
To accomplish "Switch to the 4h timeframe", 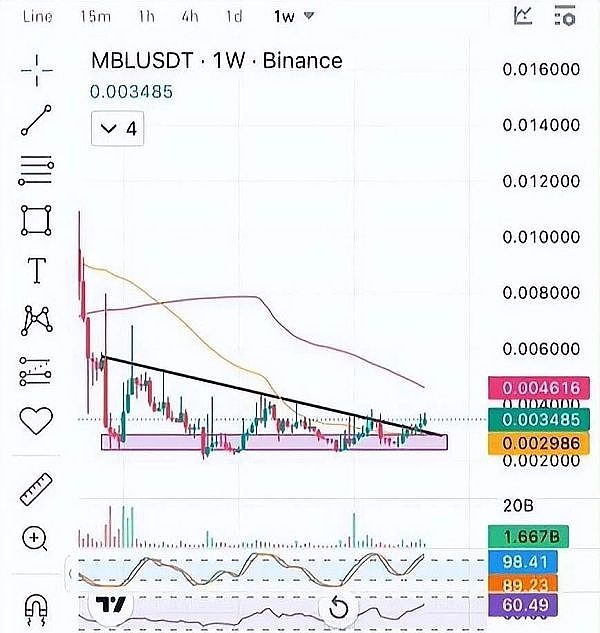I will coord(189,16).
